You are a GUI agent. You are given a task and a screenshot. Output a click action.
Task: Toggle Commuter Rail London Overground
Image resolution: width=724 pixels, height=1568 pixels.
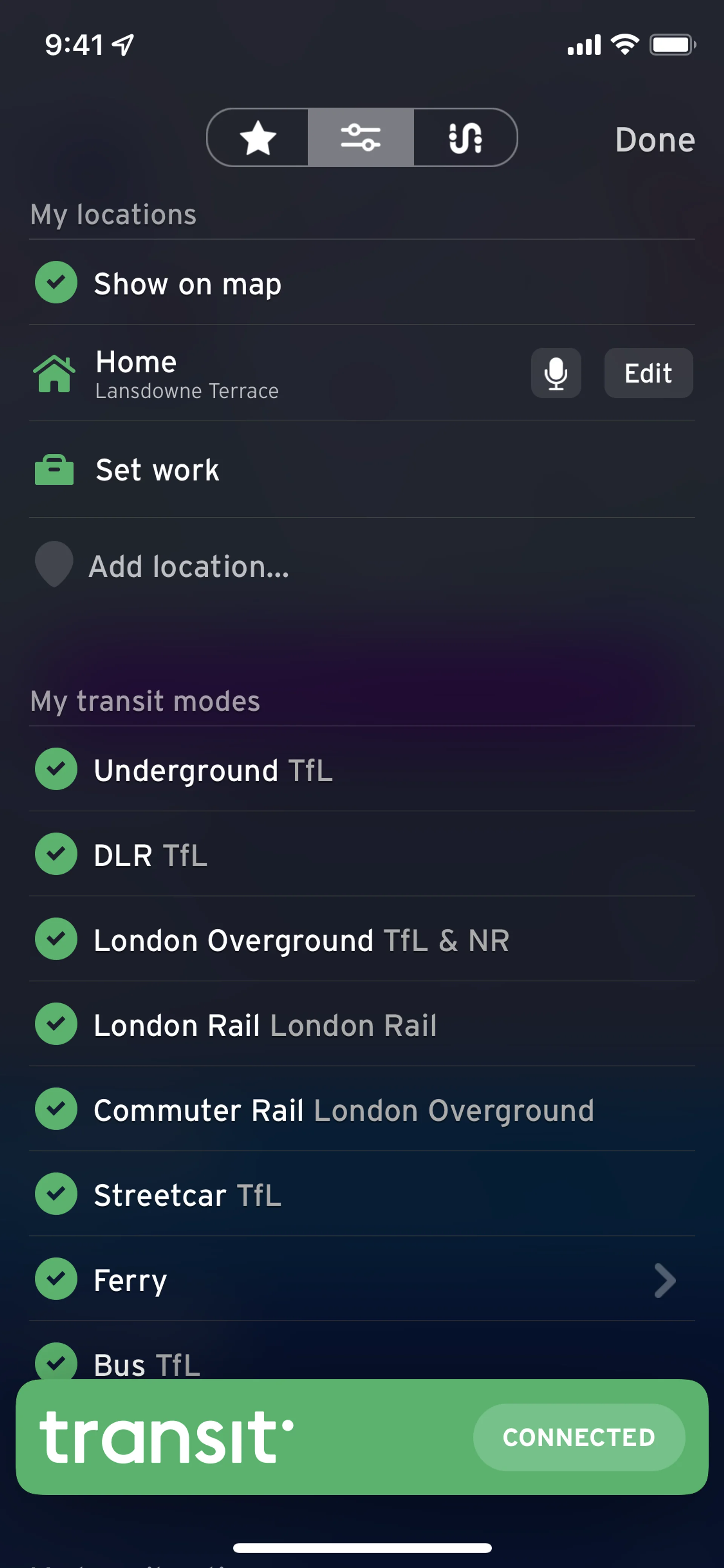56,1109
